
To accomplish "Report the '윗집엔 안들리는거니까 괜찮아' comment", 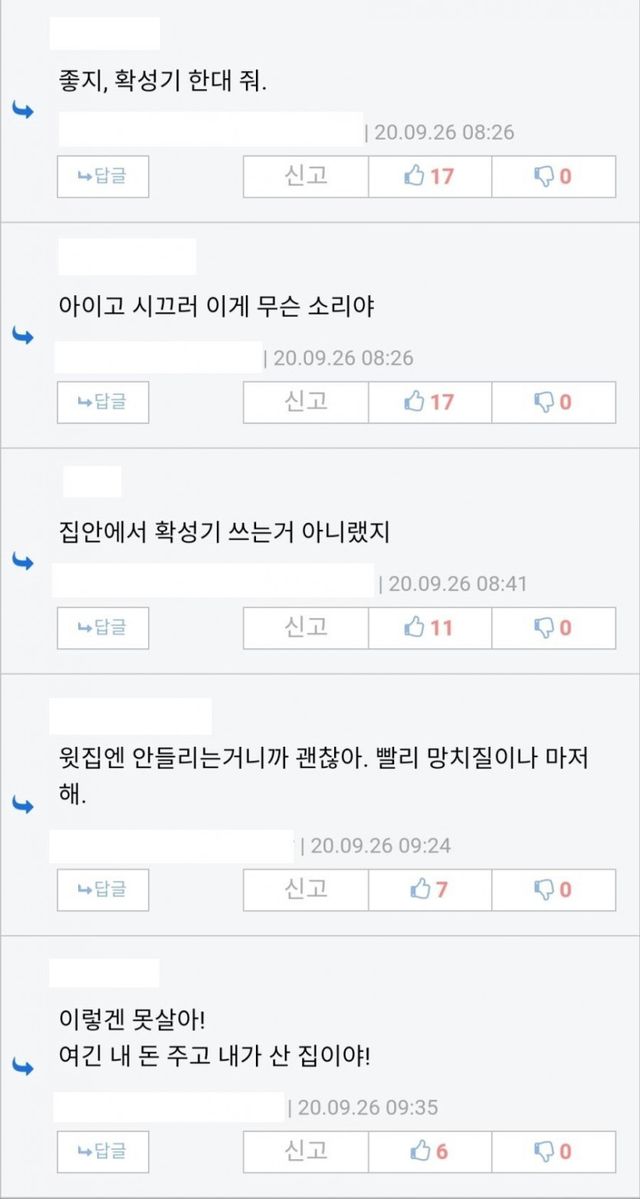I will pos(306,890).
